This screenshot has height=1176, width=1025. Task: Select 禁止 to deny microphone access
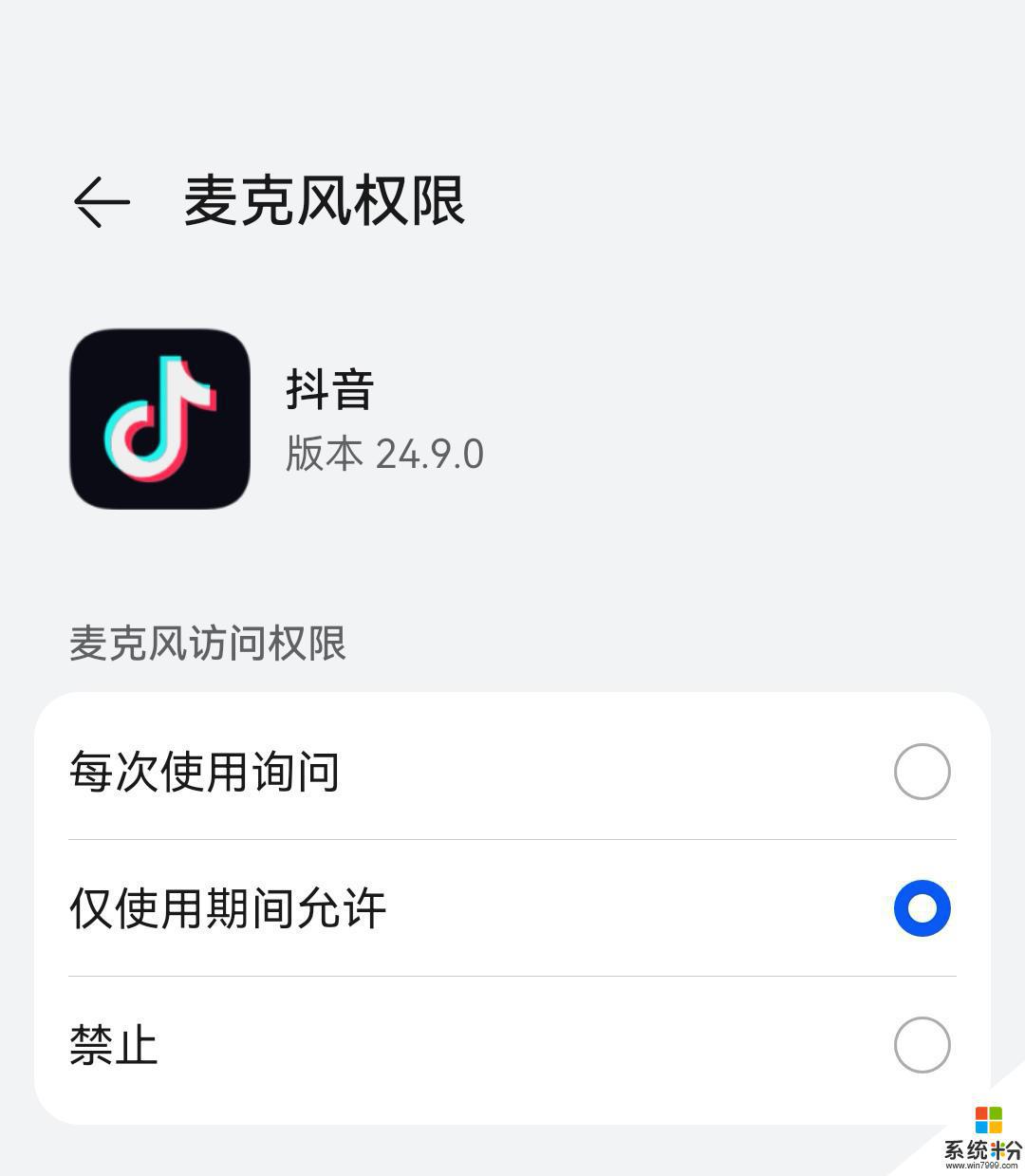[x=921, y=1045]
